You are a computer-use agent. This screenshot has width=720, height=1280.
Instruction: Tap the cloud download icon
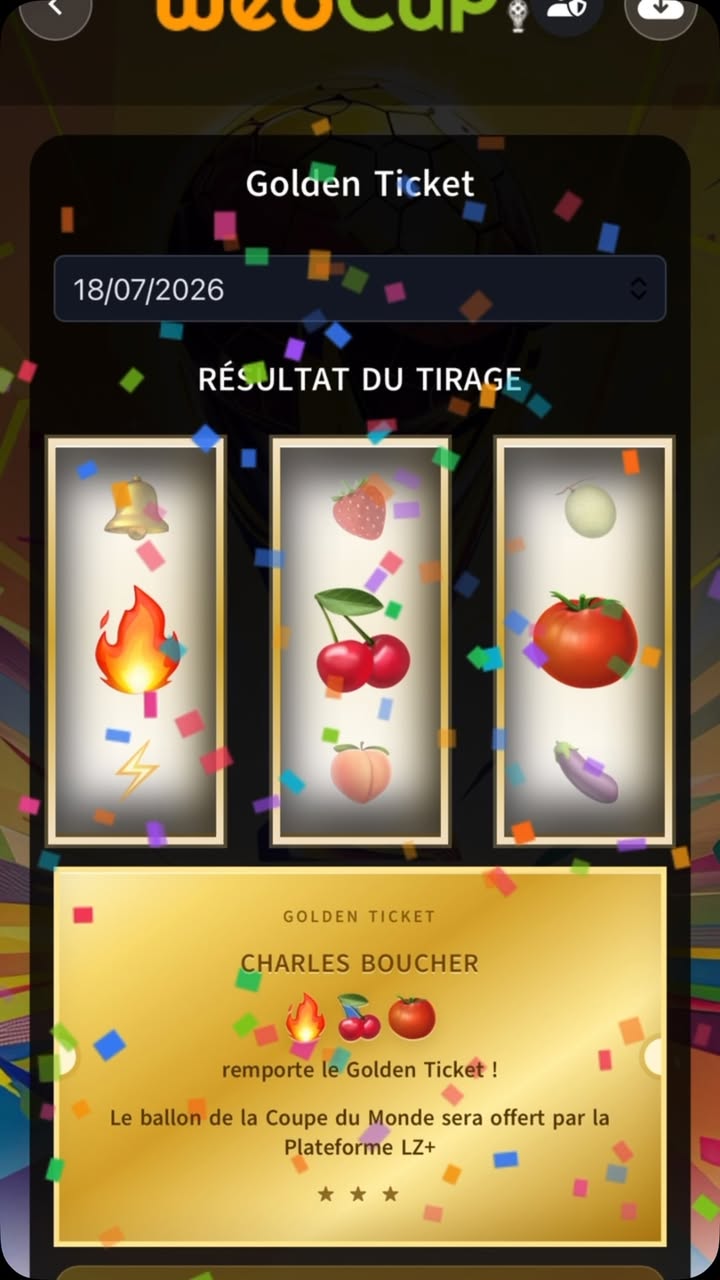661,8
